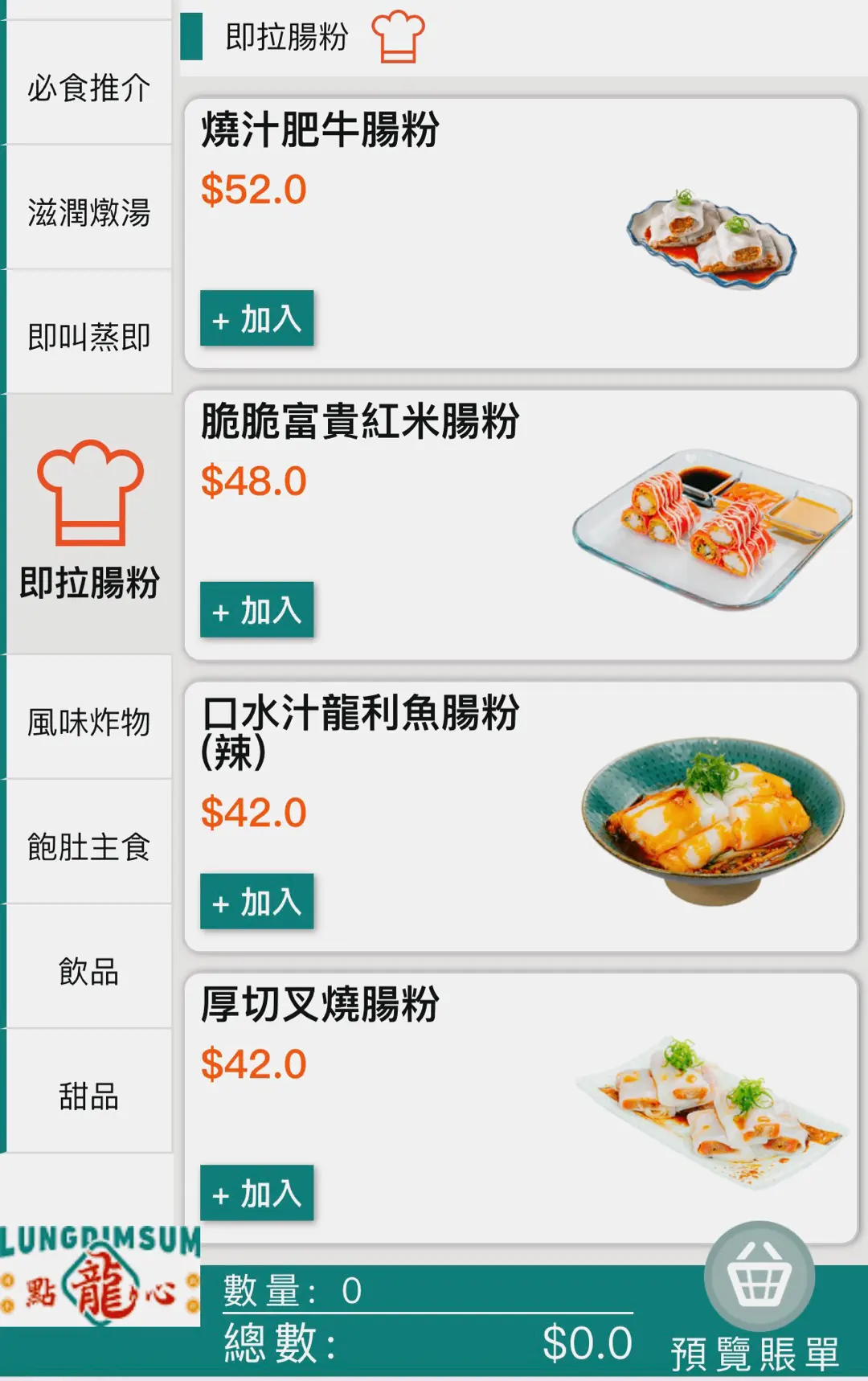
Task: Select the 甜品 category
Action: 88,1095
